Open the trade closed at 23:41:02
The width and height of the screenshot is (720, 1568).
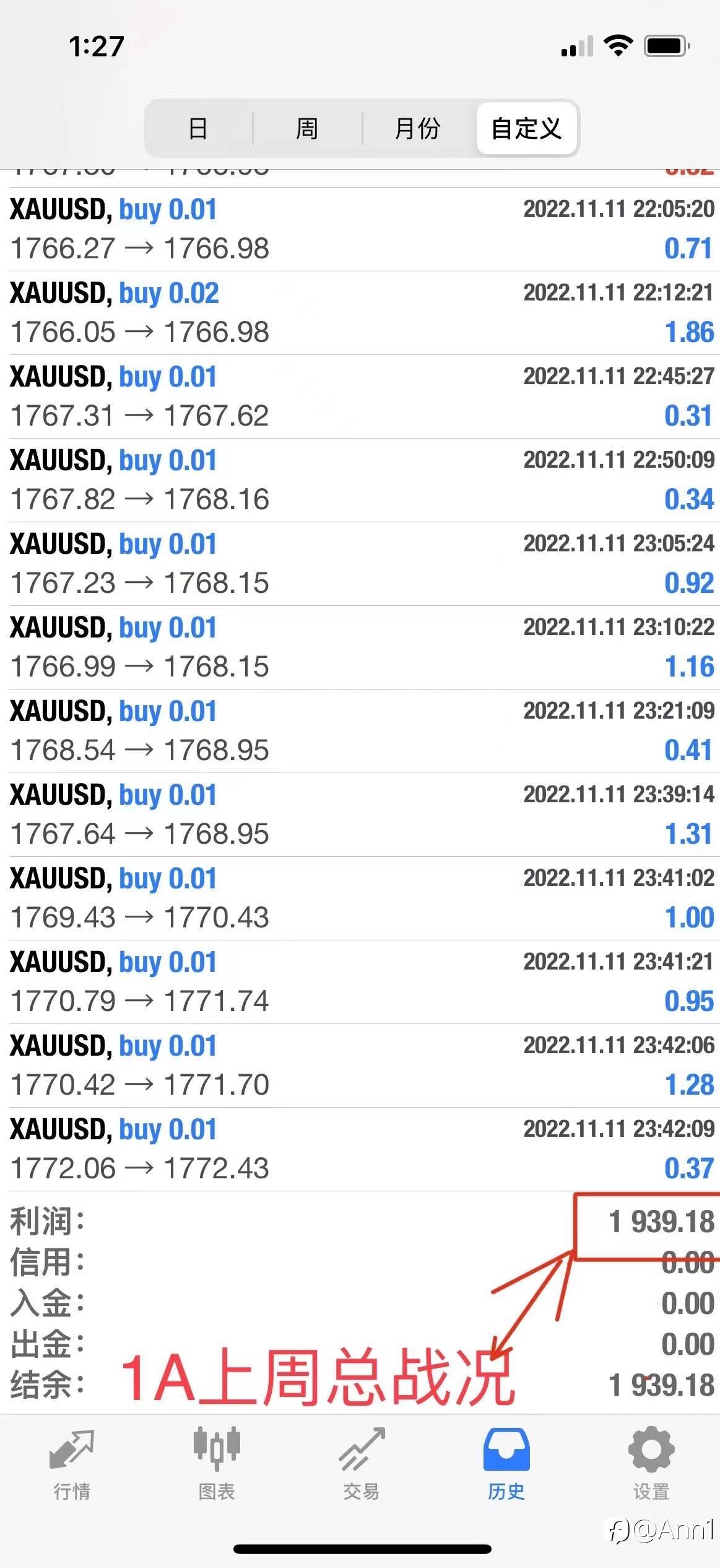(x=360, y=898)
